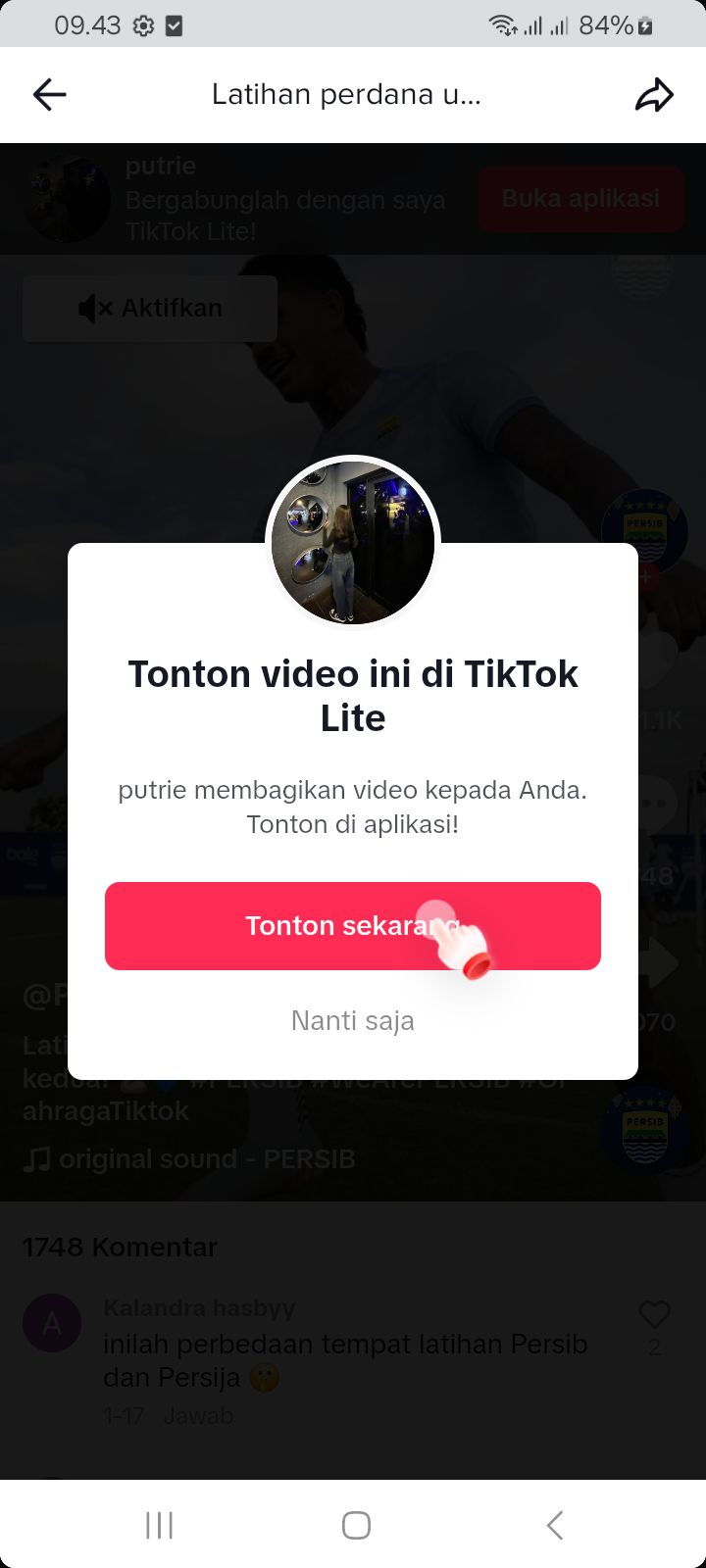
Task: Open recent apps from the navigation bar
Action: pos(159,1525)
